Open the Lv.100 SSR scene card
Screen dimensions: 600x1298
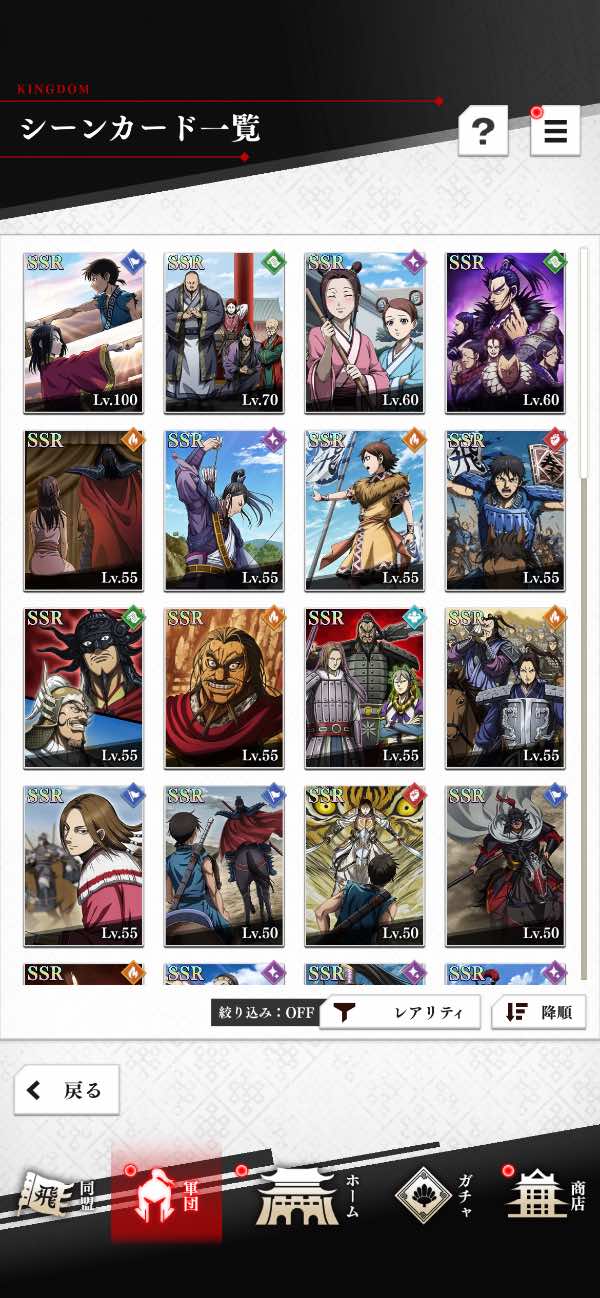pyautogui.click(x=84, y=332)
